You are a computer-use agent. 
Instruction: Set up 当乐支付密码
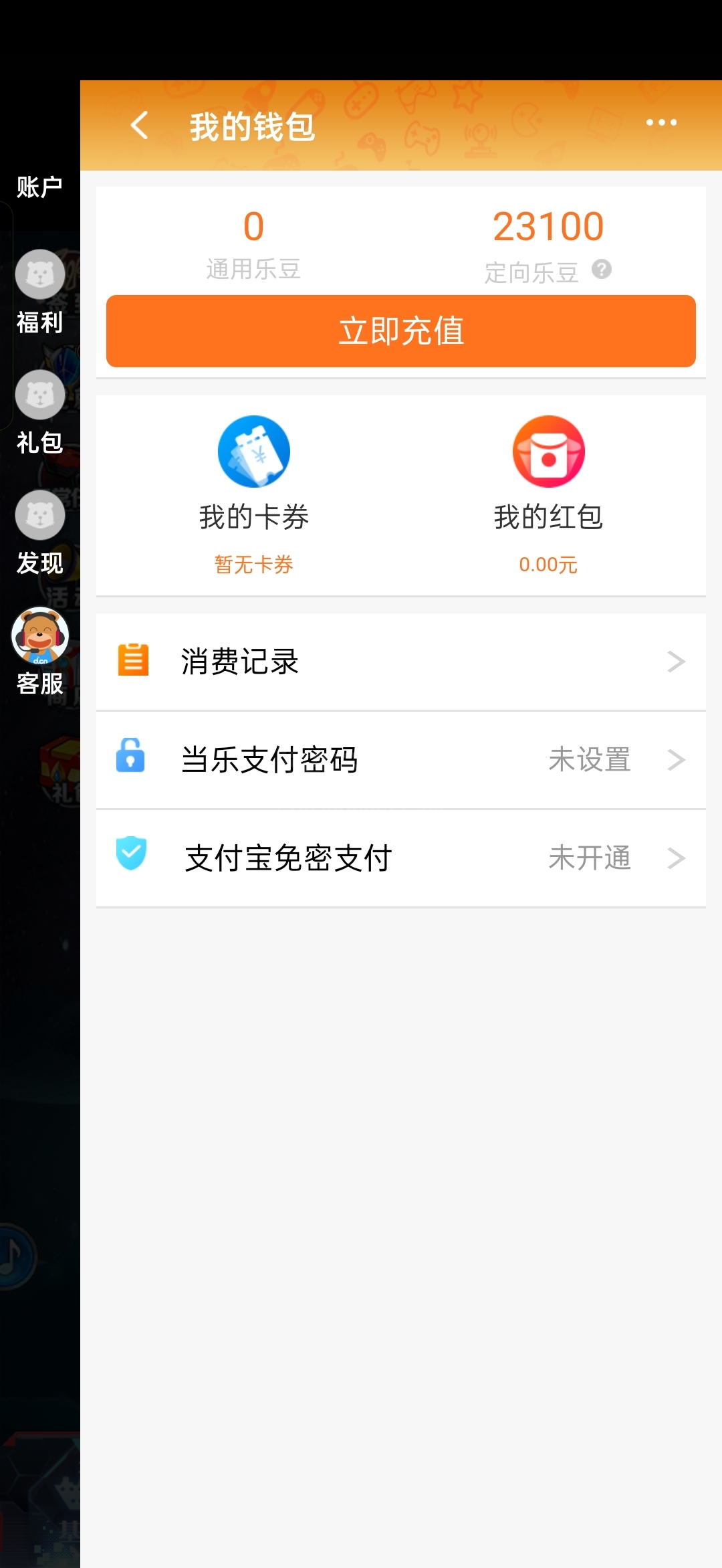click(400, 760)
